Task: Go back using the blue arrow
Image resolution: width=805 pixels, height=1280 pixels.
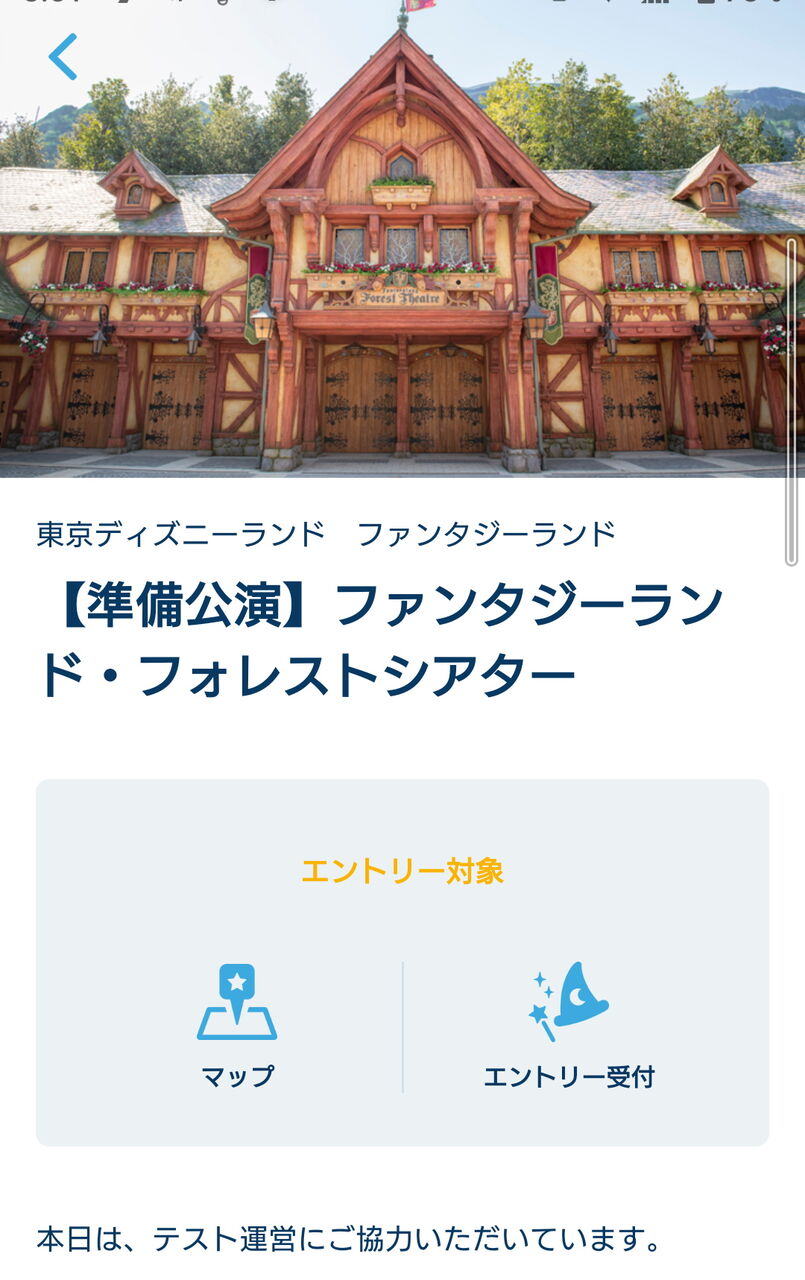Action: tap(62, 56)
